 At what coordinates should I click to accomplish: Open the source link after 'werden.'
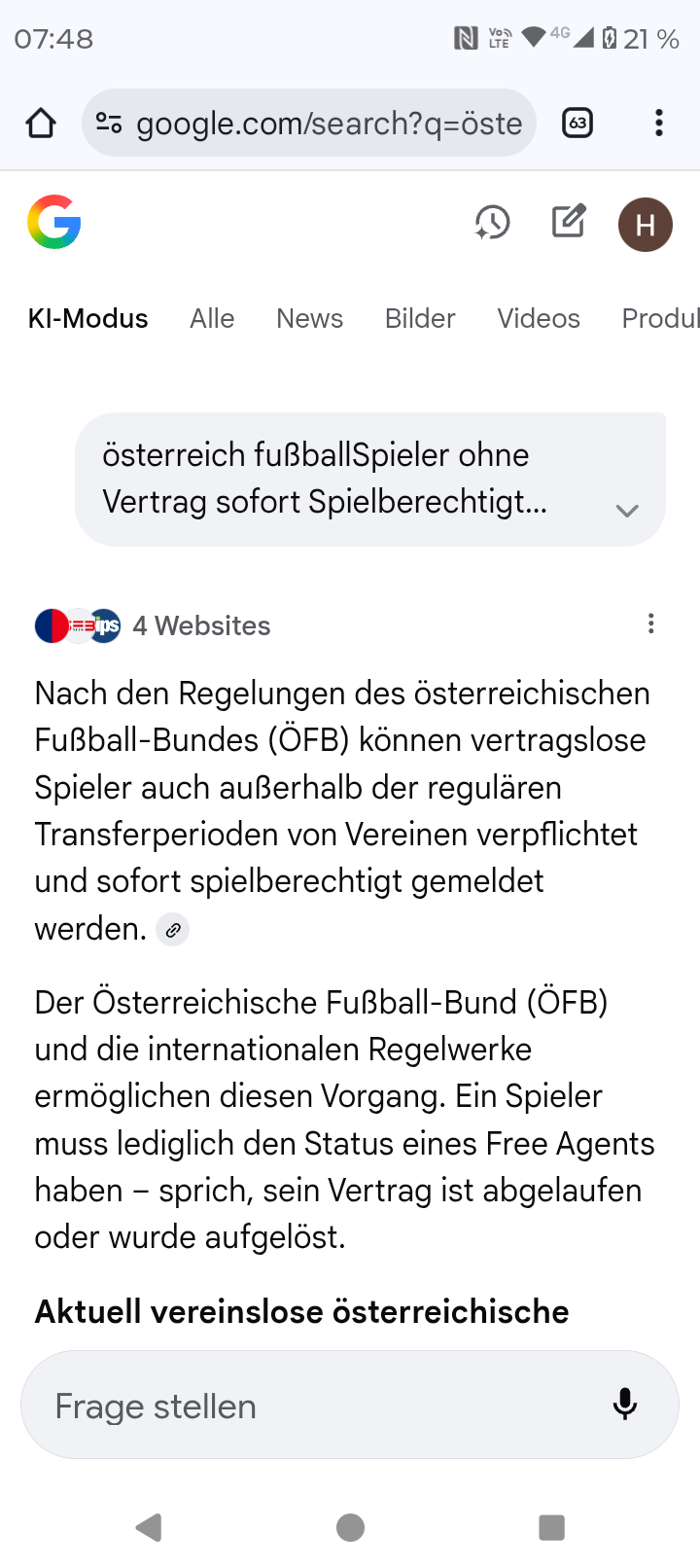coord(173,930)
